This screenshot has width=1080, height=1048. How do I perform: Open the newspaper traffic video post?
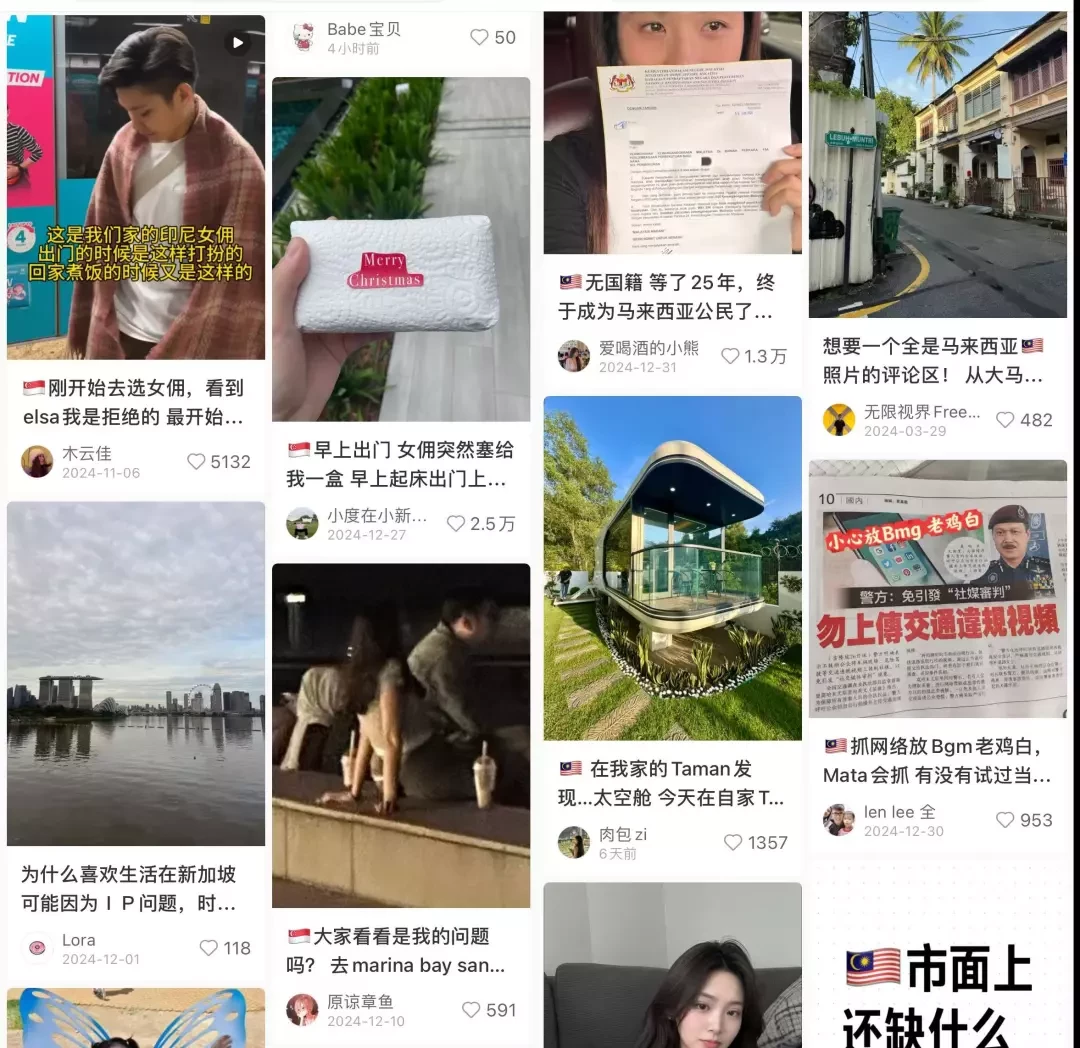point(937,589)
